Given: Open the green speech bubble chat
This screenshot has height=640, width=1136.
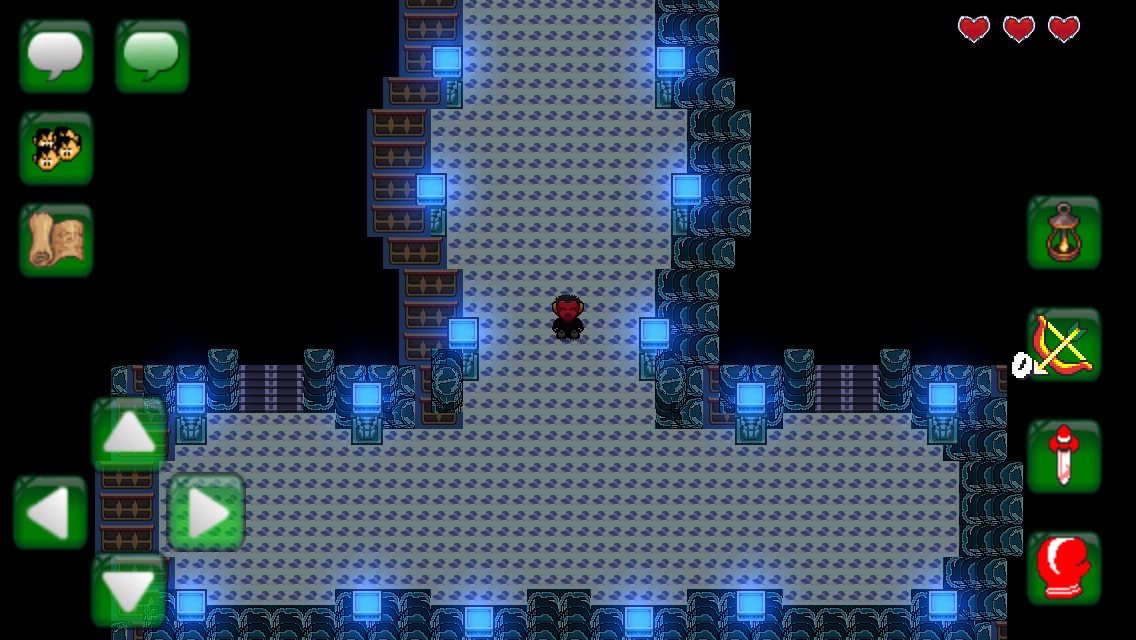Looking at the screenshot, I should pyautogui.click(x=152, y=56).
